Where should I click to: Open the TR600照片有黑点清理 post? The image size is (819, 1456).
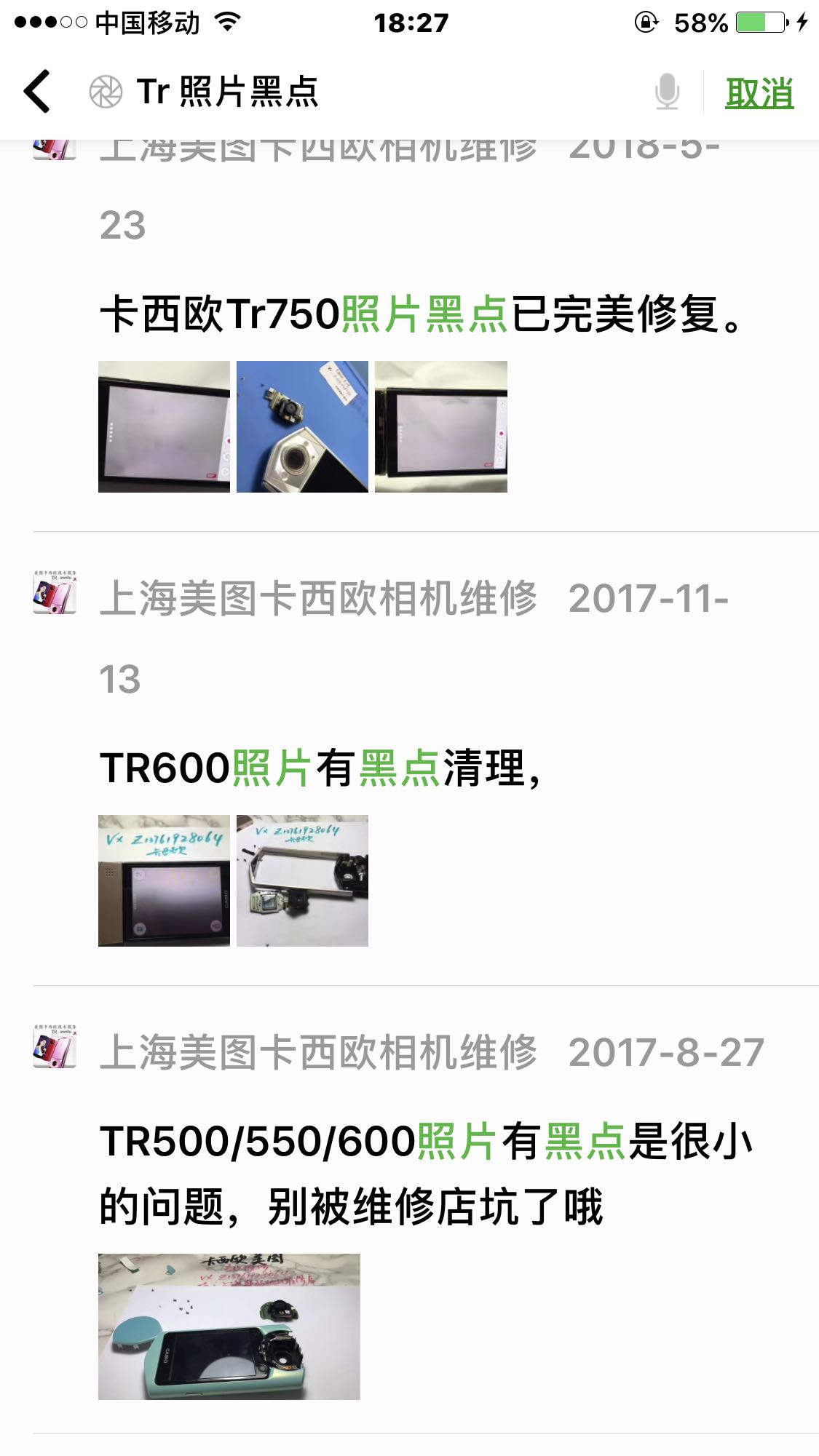click(x=320, y=768)
